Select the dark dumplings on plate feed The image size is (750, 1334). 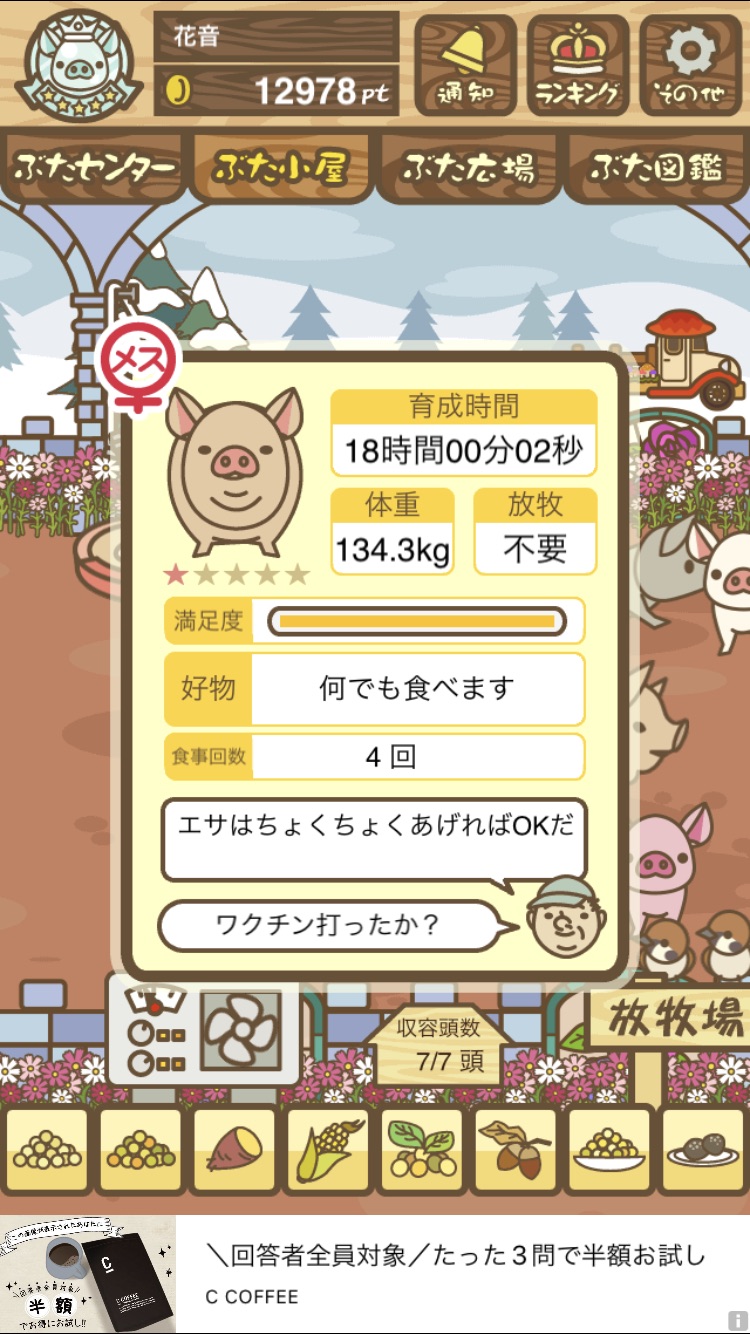(x=703, y=1152)
